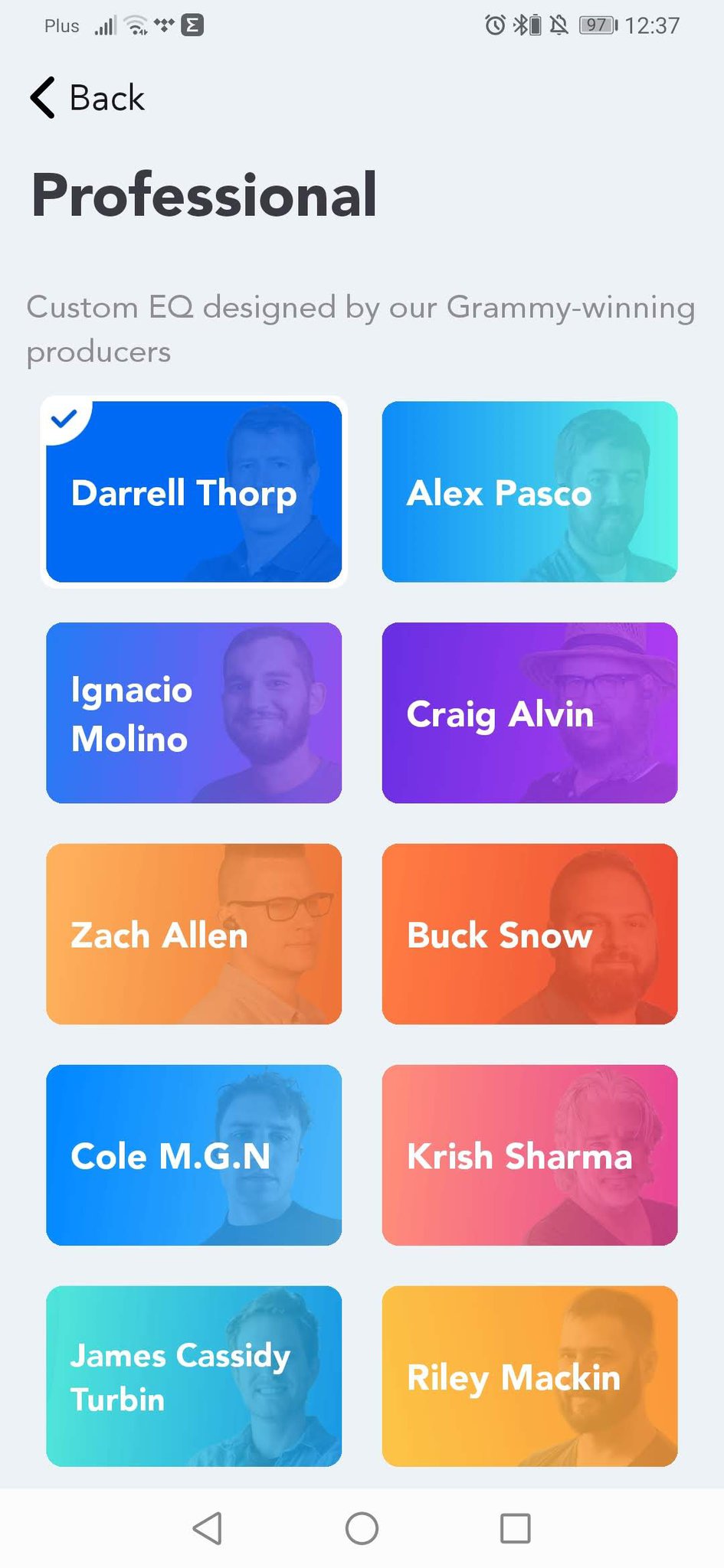Tap the system home button
The width and height of the screenshot is (724, 1568).
click(x=362, y=1529)
